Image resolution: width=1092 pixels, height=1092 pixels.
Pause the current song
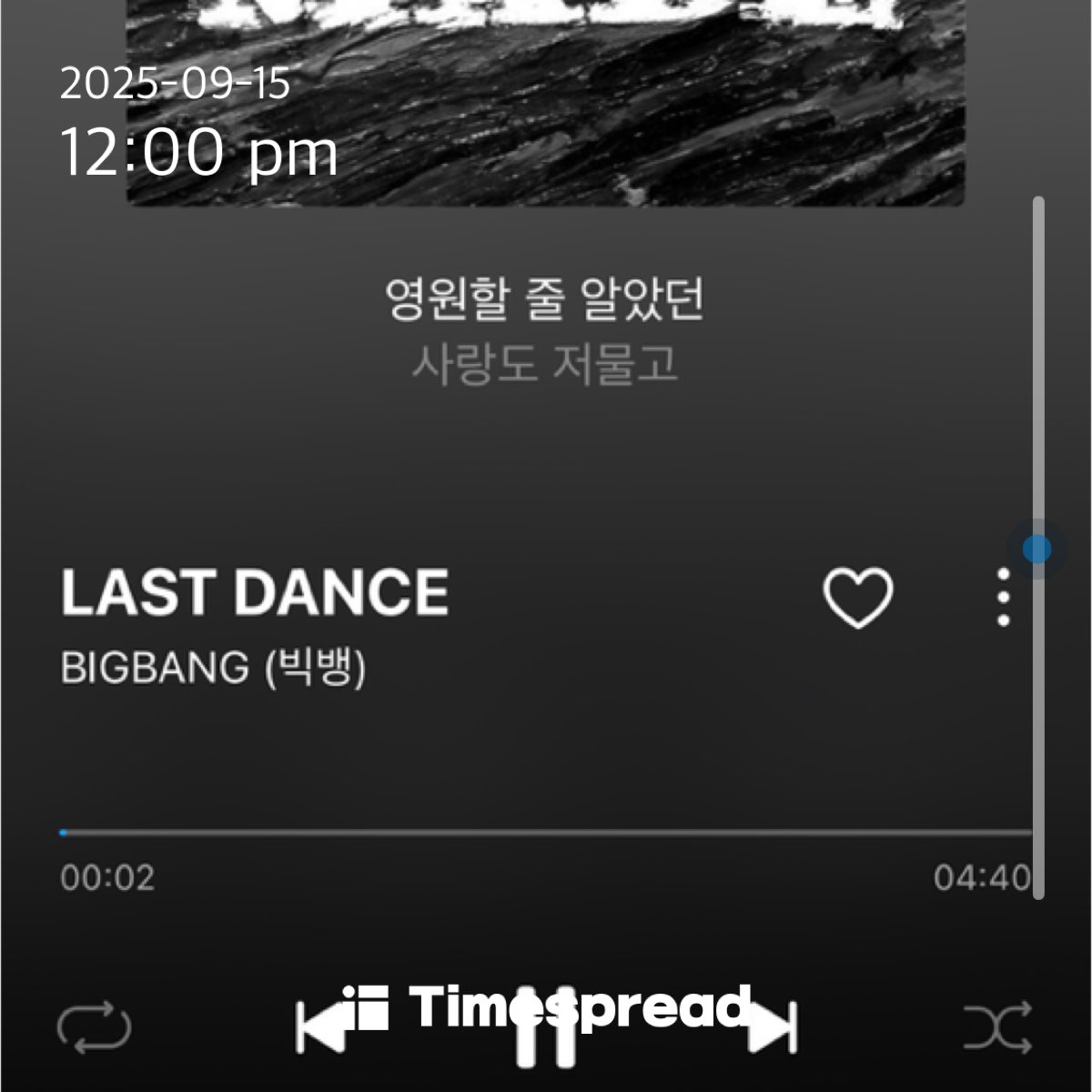pyautogui.click(x=545, y=1028)
